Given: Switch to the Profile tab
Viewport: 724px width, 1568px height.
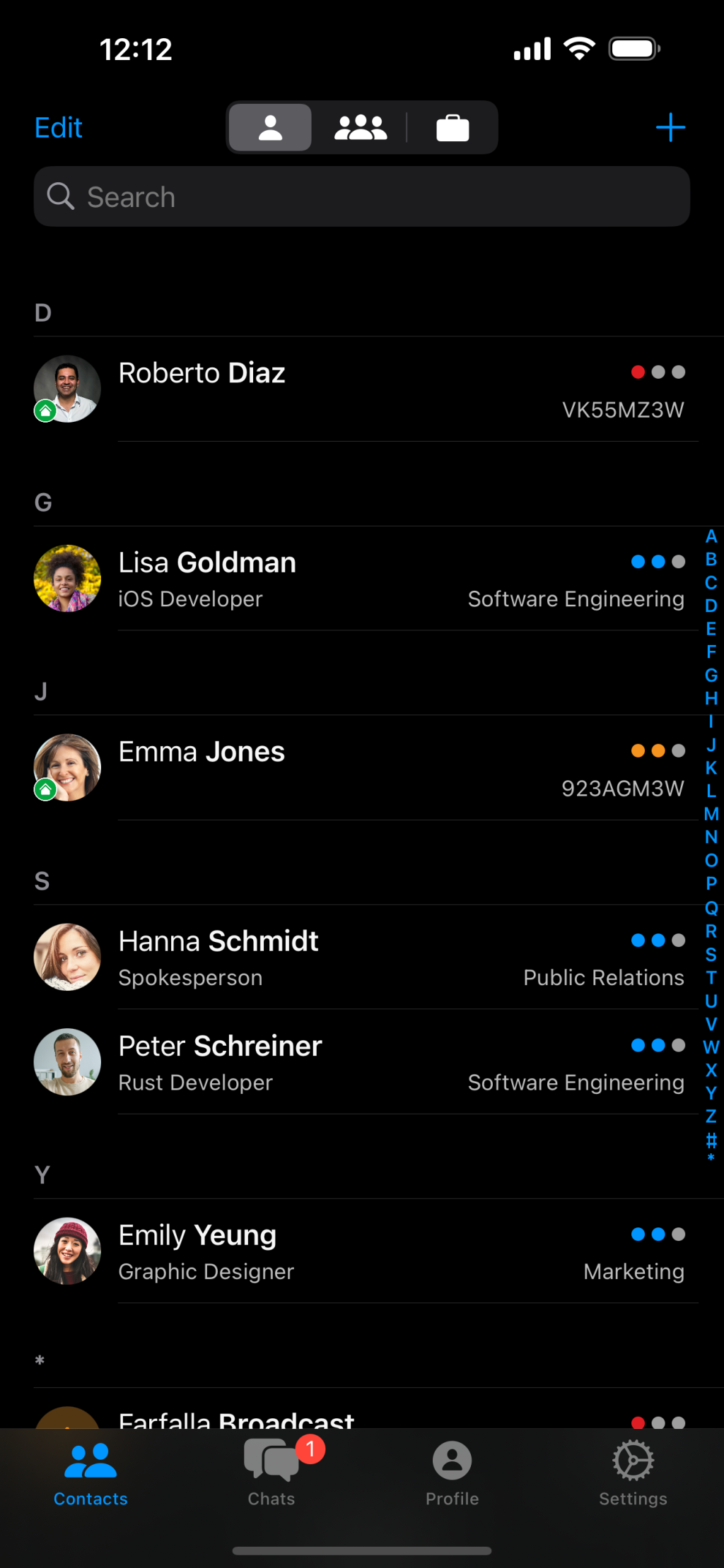Looking at the screenshot, I should [x=452, y=1473].
